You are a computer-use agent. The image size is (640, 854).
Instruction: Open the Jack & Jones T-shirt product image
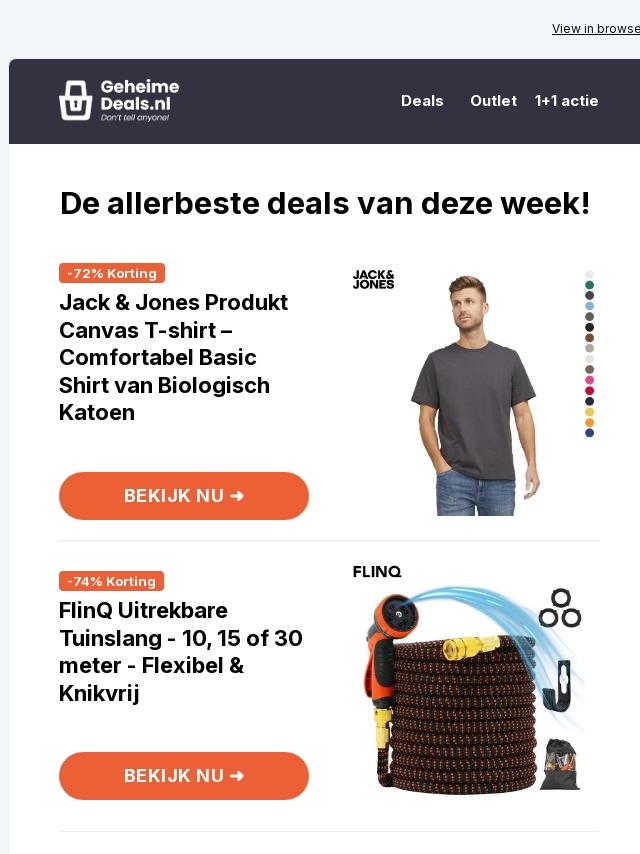click(x=474, y=391)
